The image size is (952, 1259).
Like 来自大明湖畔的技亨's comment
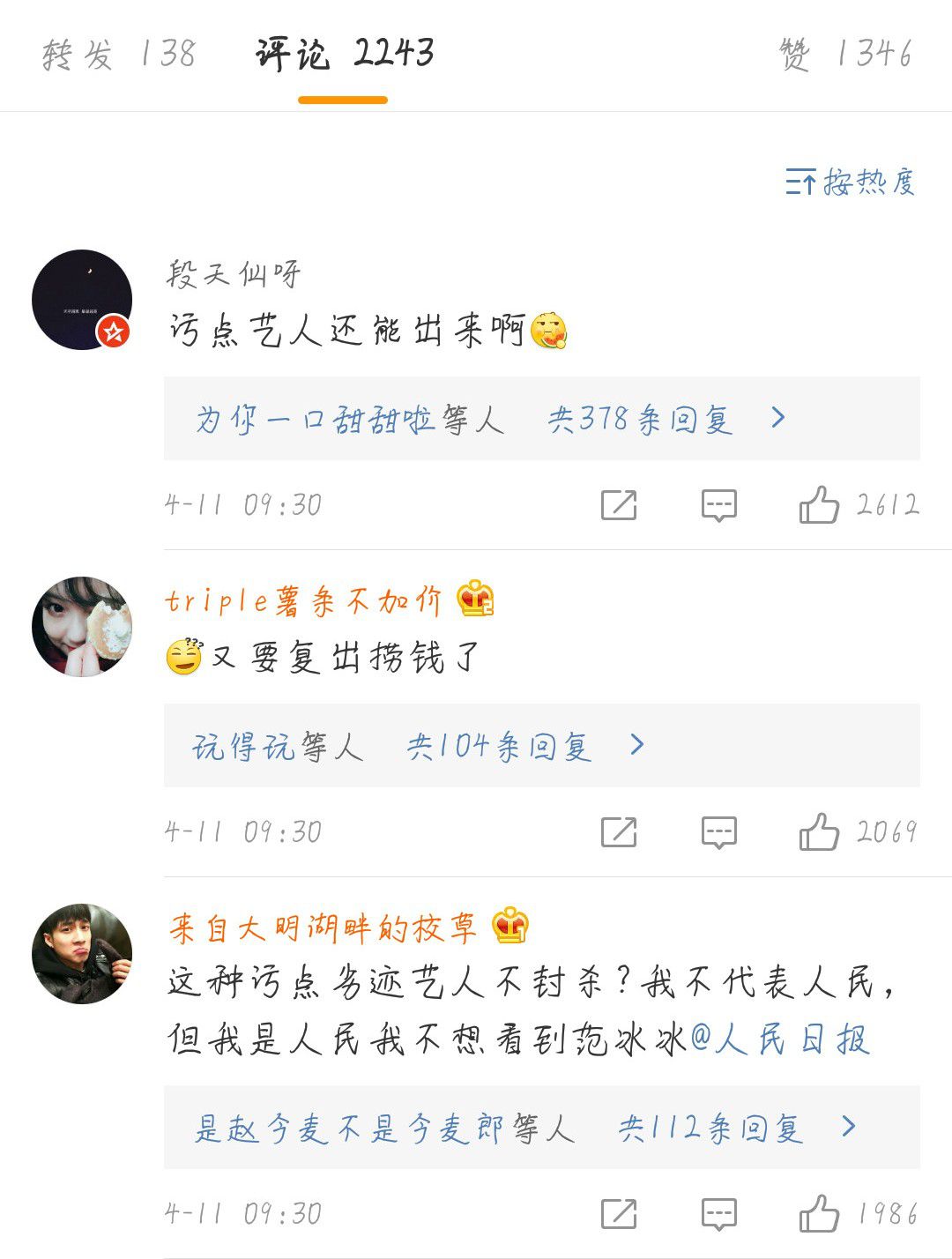coord(820,1214)
